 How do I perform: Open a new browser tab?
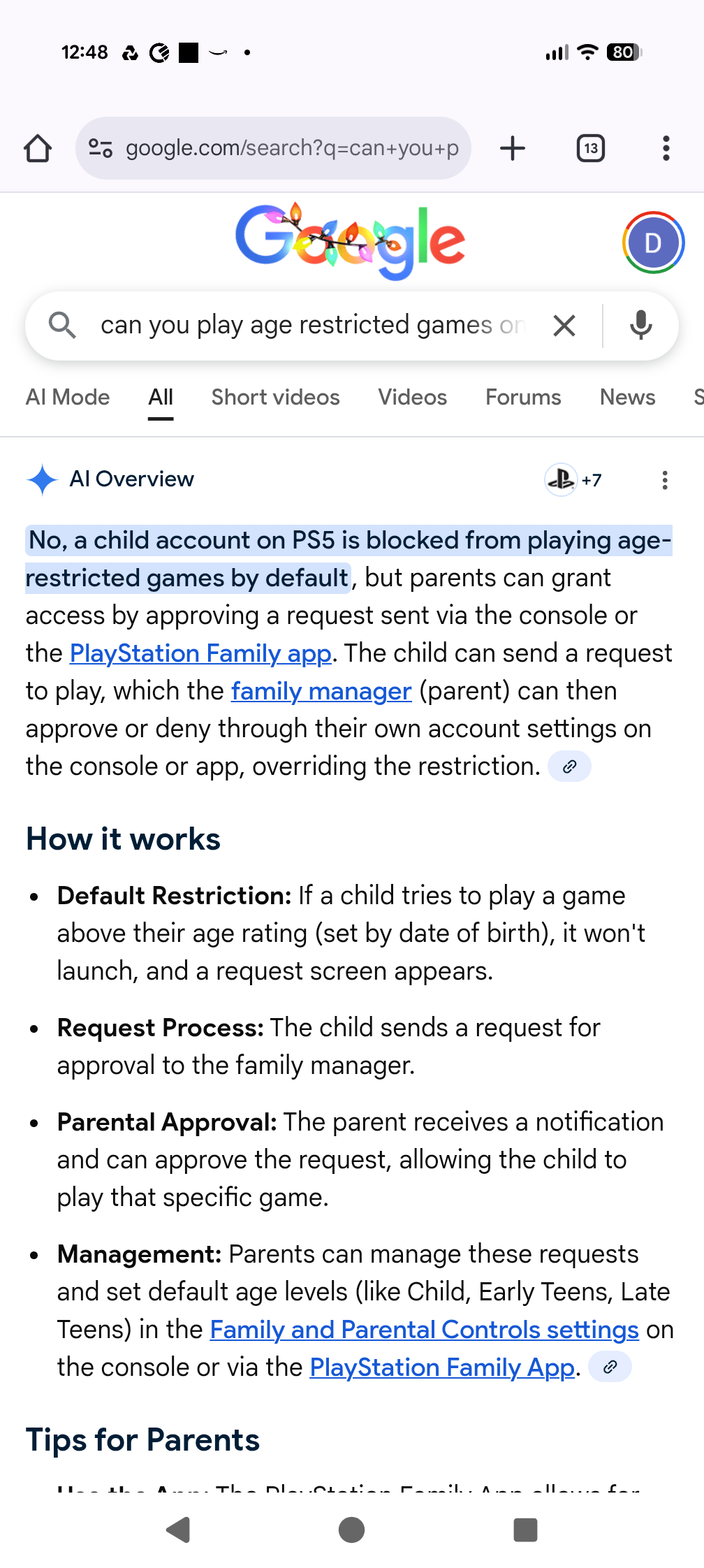[x=513, y=148]
